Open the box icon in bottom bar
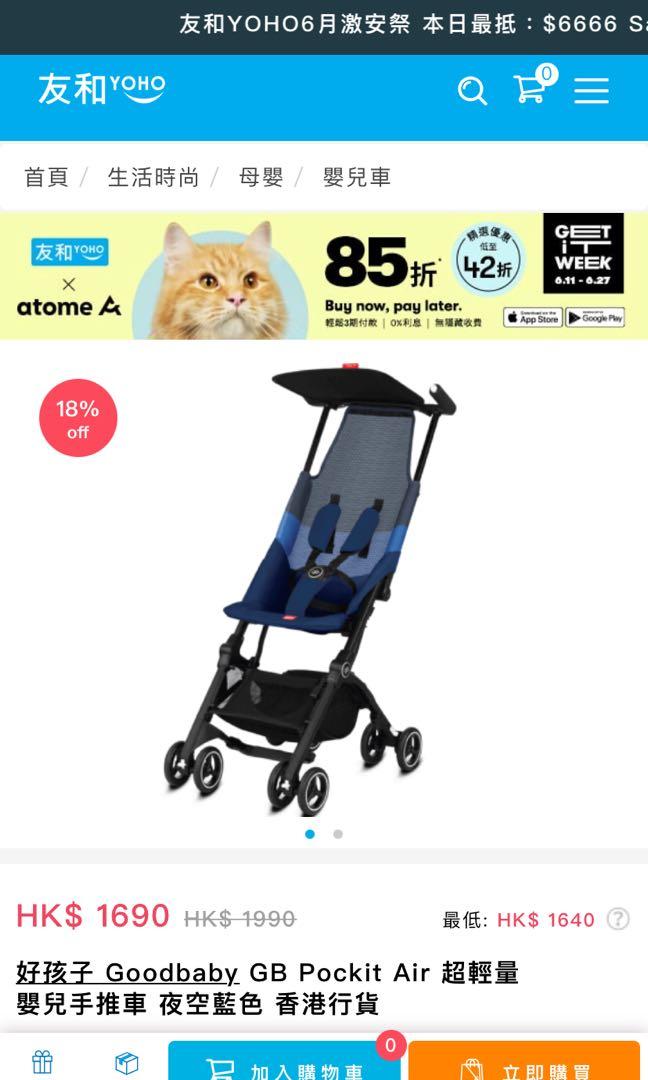Viewport: 648px width, 1080px height. click(x=126, y=1062)
